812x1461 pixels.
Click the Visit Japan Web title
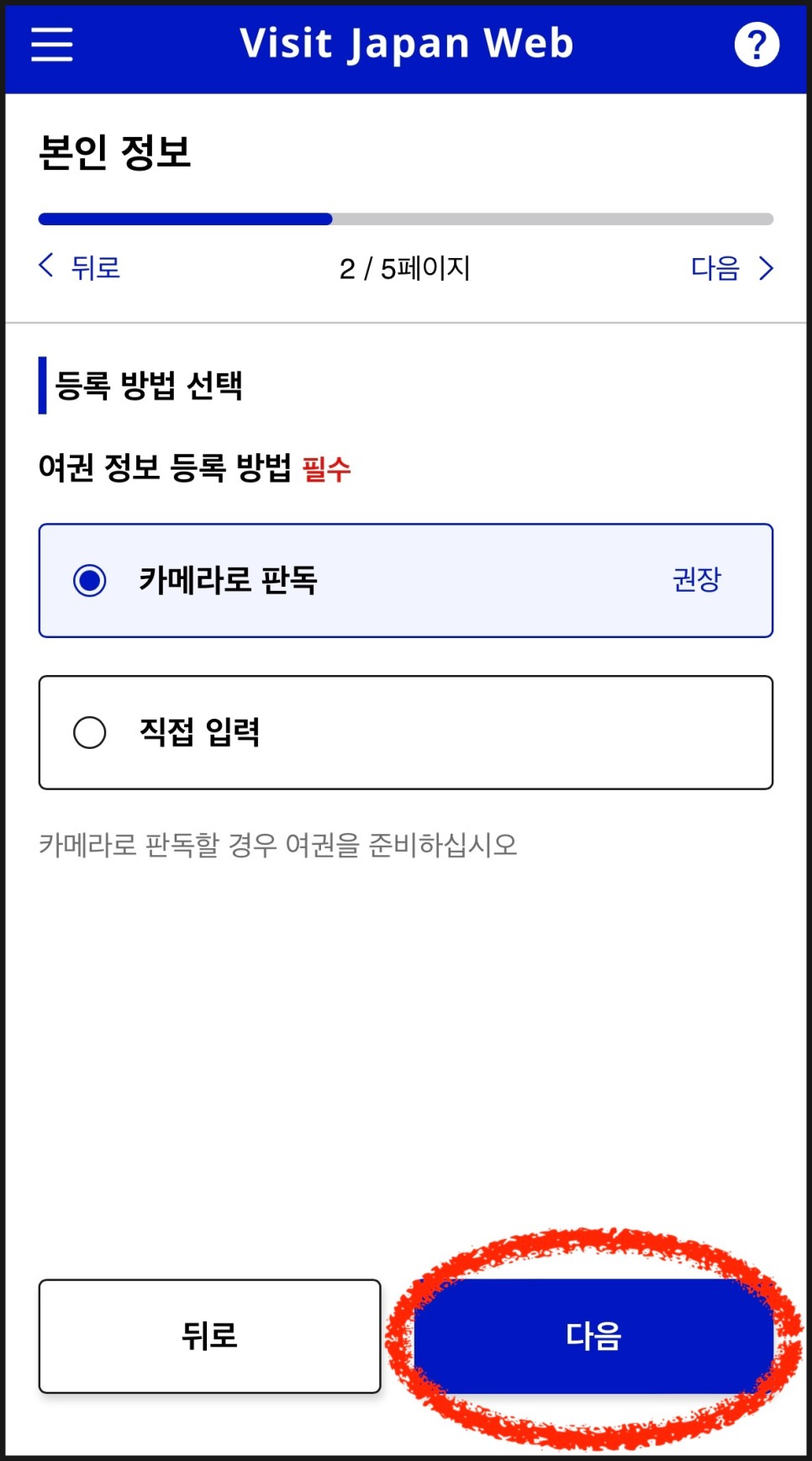pos(406,44)
